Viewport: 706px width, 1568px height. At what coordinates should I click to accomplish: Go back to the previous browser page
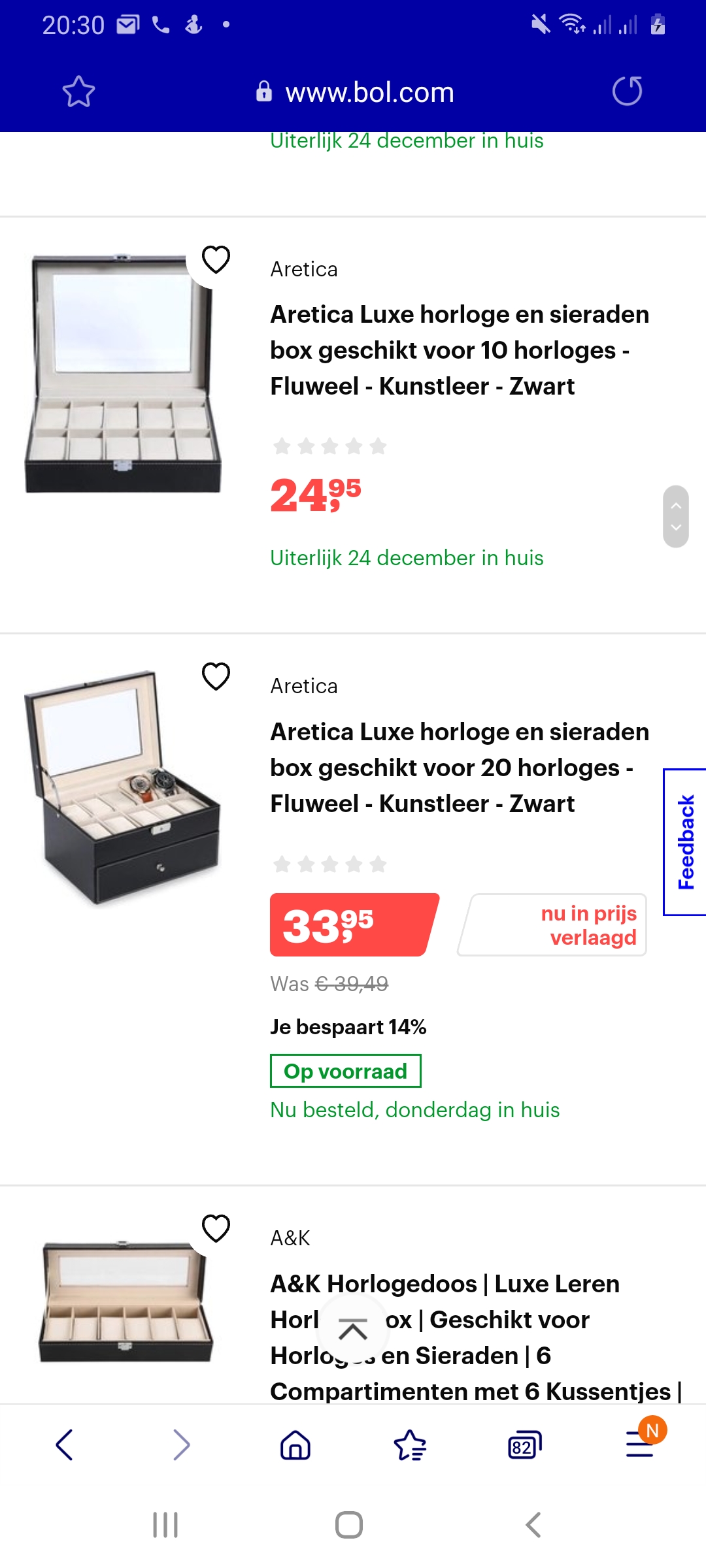[64, 1445]
